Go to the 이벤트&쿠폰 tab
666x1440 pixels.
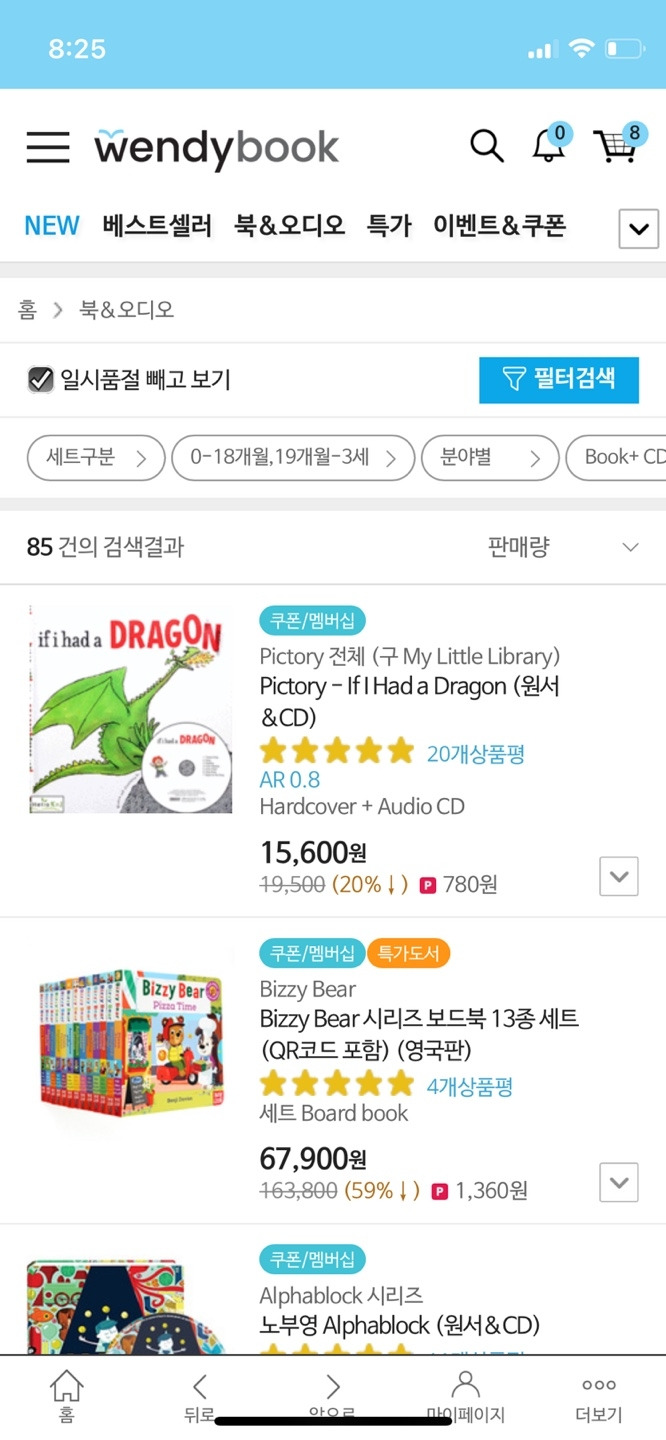click(x=499, y=226)
